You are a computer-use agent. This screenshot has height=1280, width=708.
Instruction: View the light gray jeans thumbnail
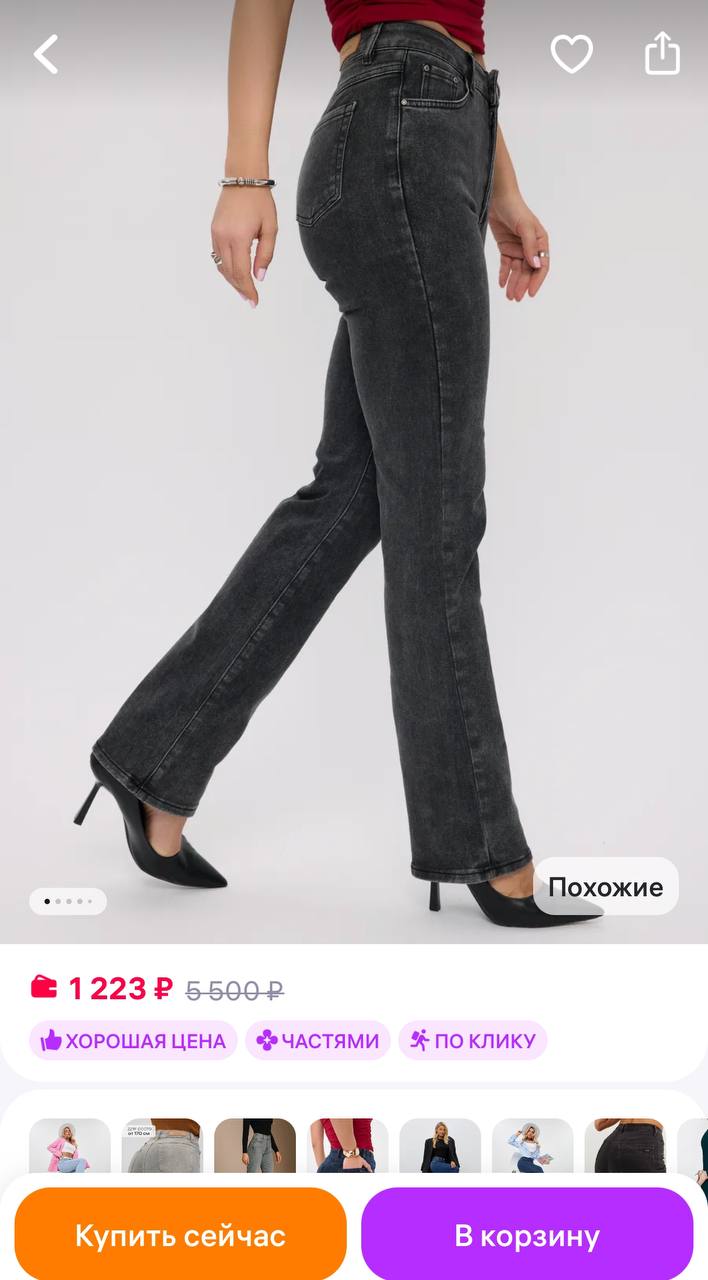[162, 1146]
